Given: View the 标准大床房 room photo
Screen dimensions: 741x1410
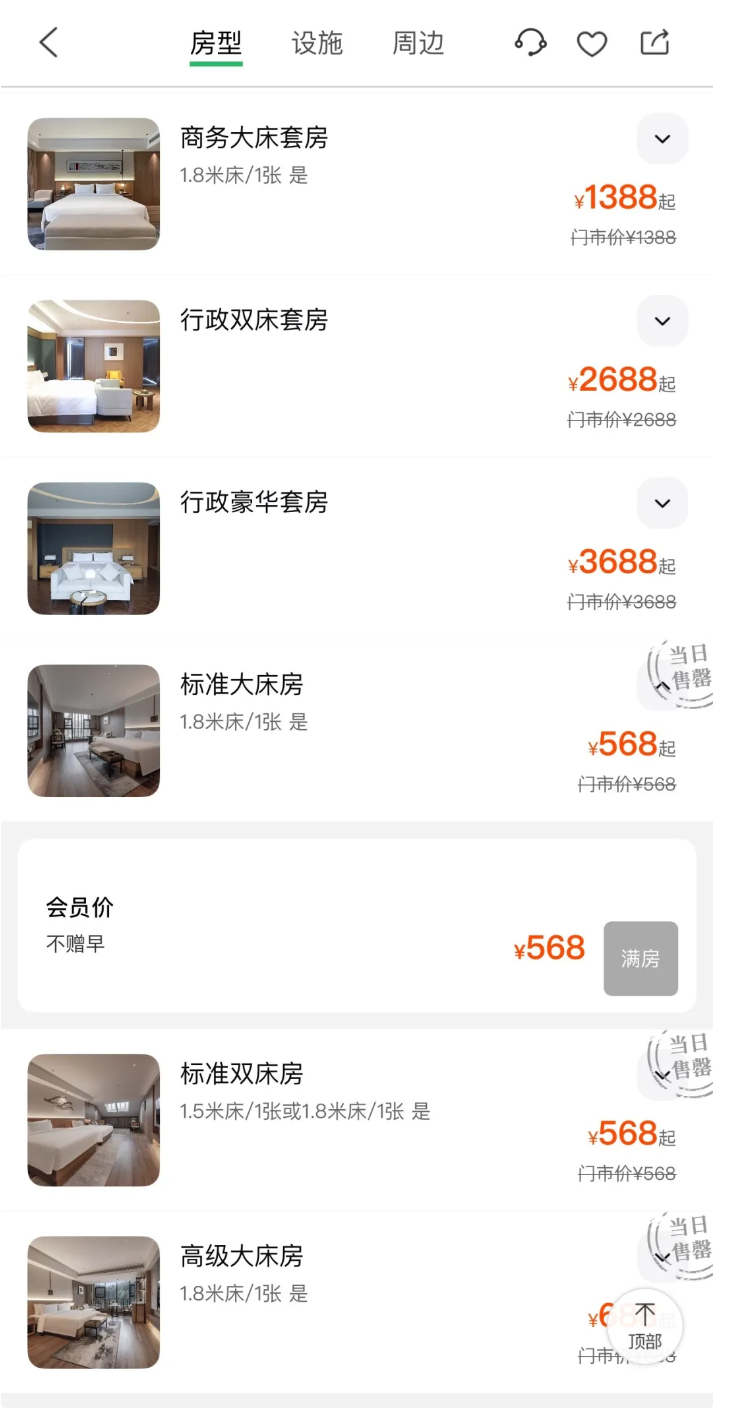Looking at the screenshot, I should [94, 731].
